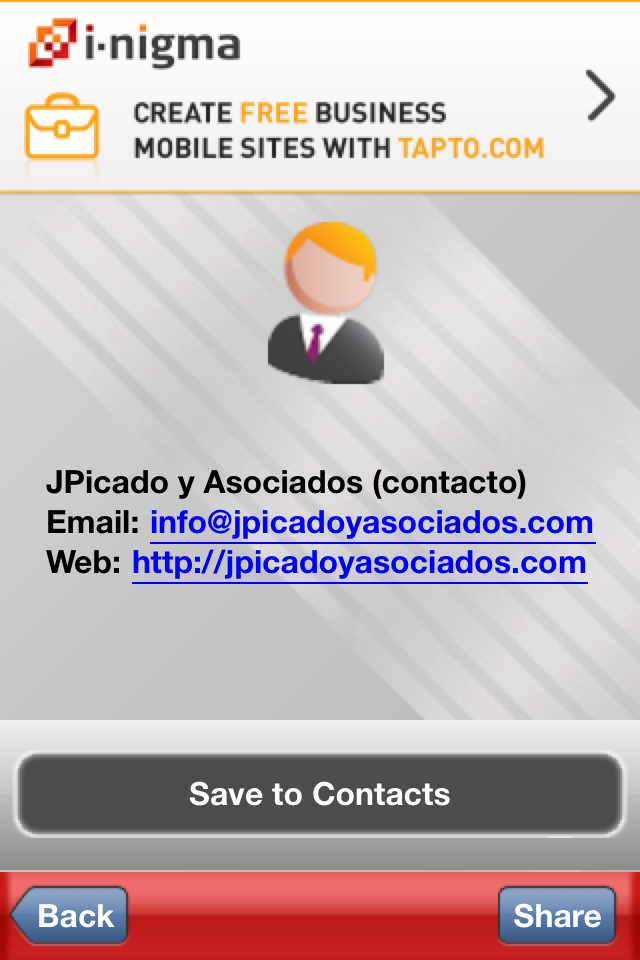Screen dimensions: 640x960
Task: Open the Tapto.com banner arrow
Action: click(600, 97)
